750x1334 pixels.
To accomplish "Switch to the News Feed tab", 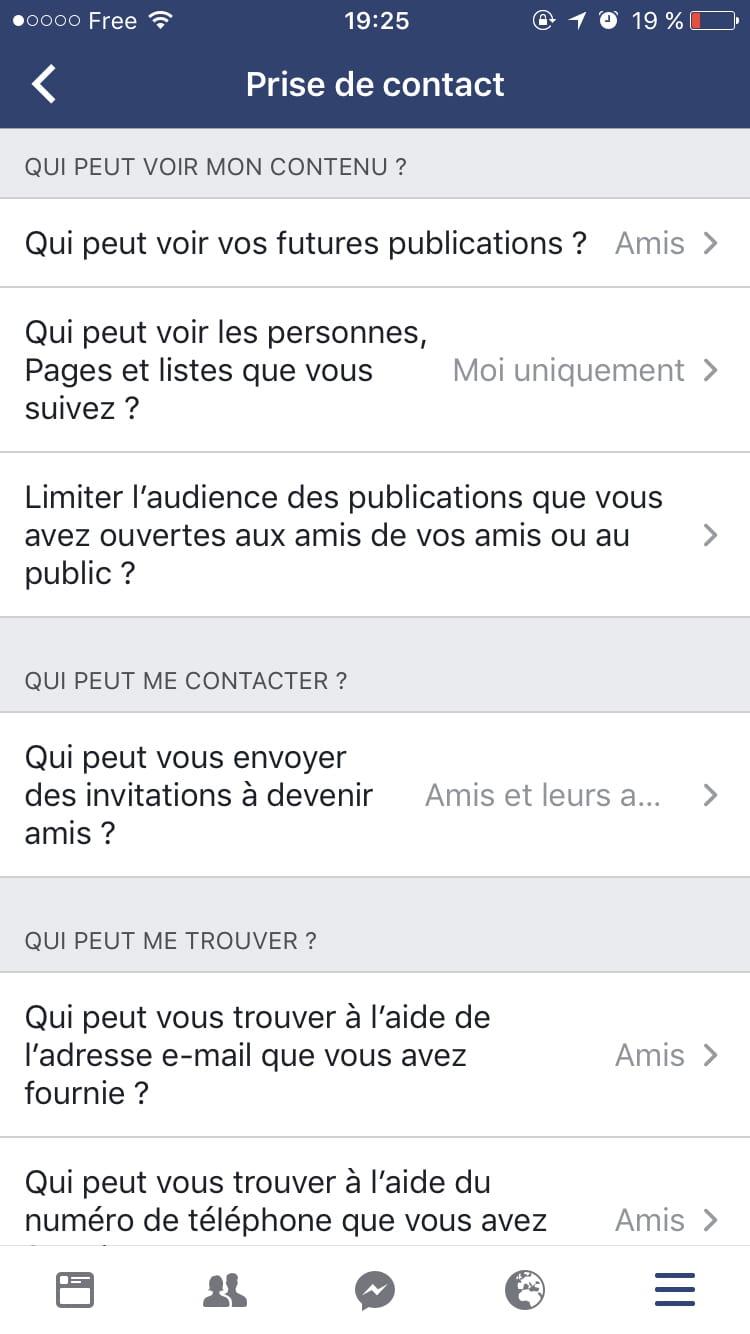I will tap(75, 1290).
